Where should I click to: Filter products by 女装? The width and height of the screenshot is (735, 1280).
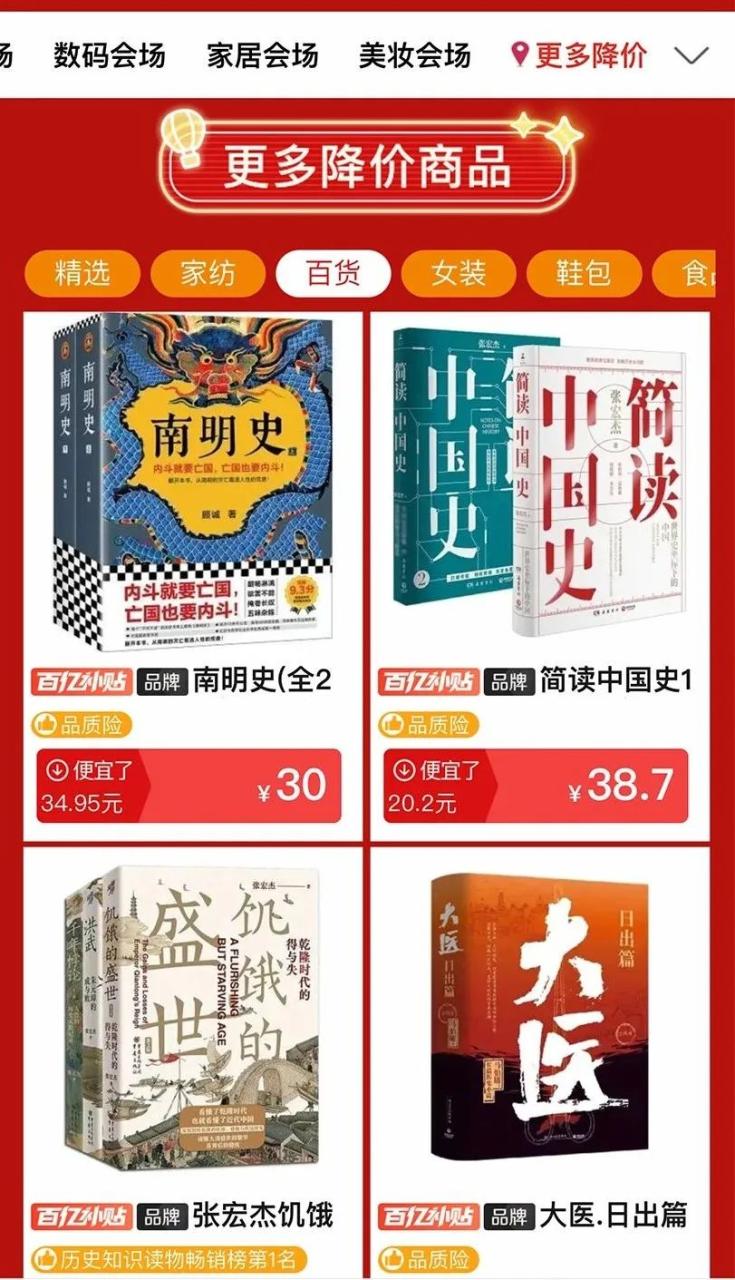pos(458,273)
